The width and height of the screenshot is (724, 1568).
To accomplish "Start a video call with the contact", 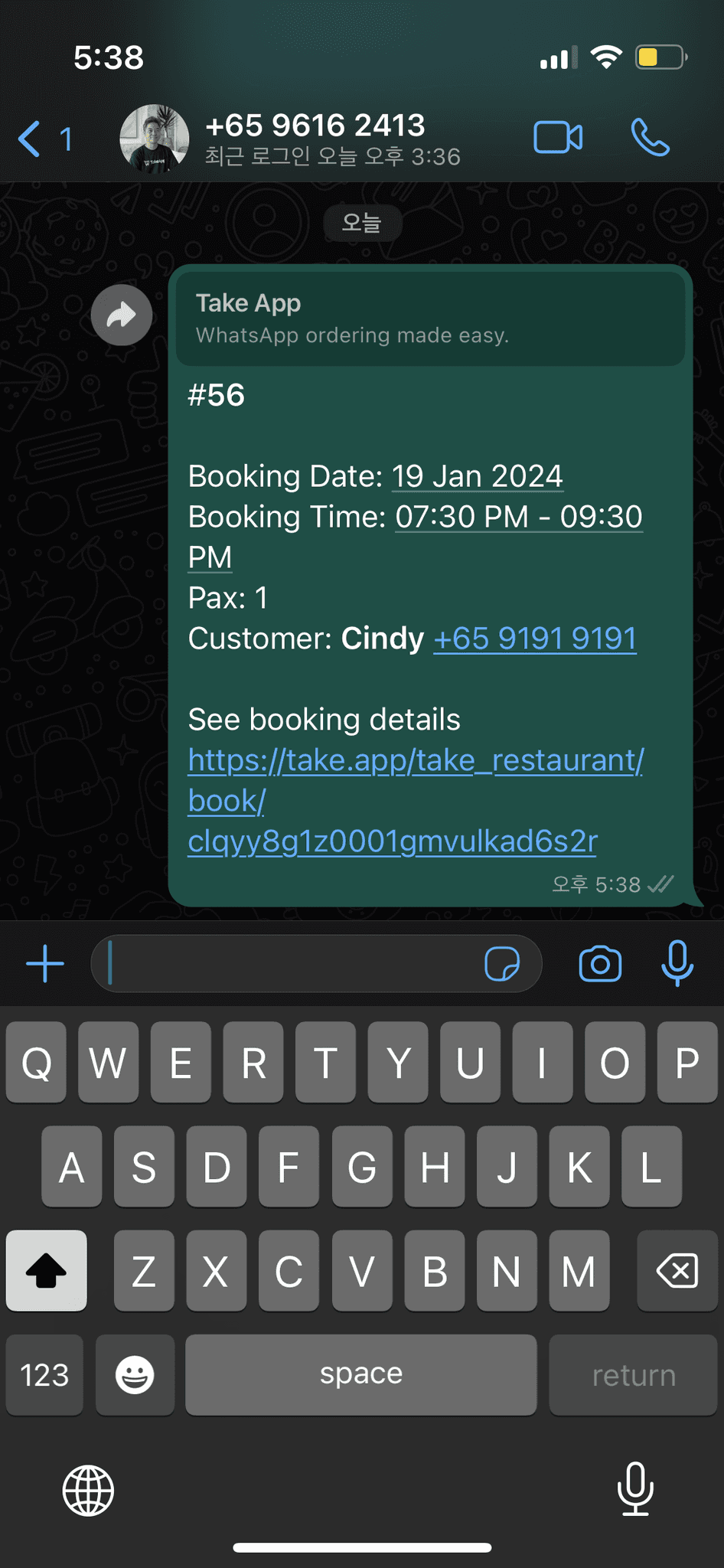I will coord(558,139).
